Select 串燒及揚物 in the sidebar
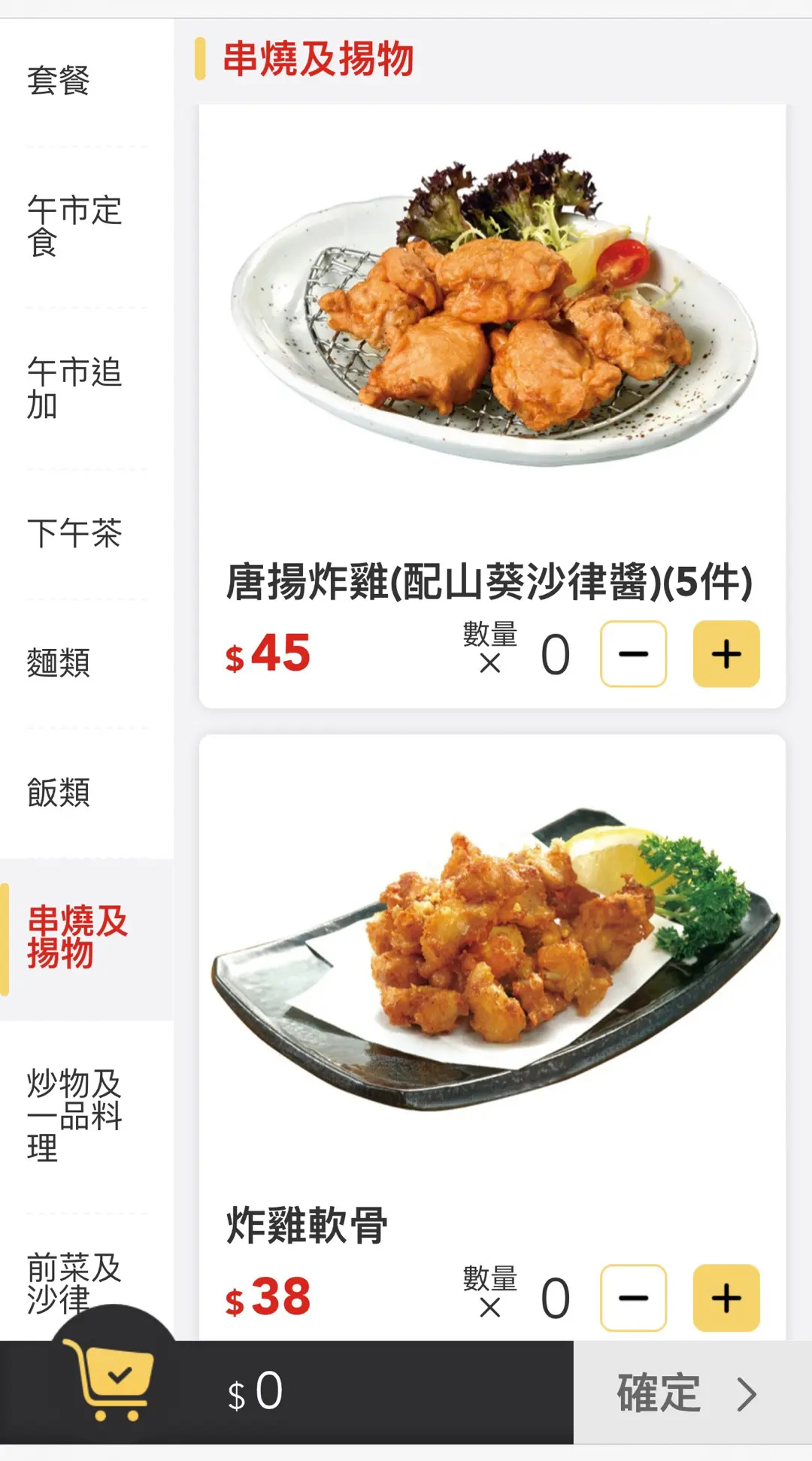812x1461 pixels. pos(77,937)
